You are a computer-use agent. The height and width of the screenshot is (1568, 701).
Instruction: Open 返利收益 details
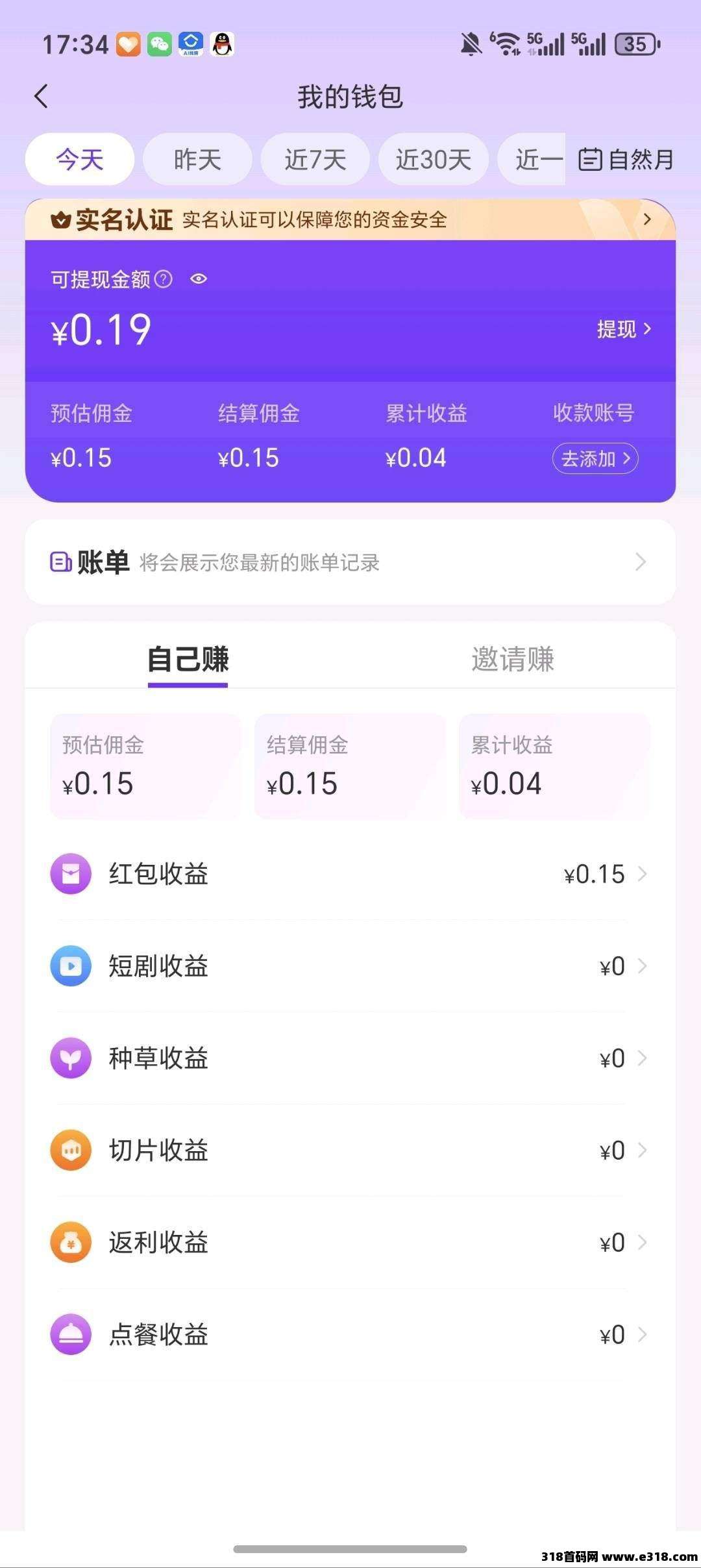pyautogui.click(x=350, y=1243)
